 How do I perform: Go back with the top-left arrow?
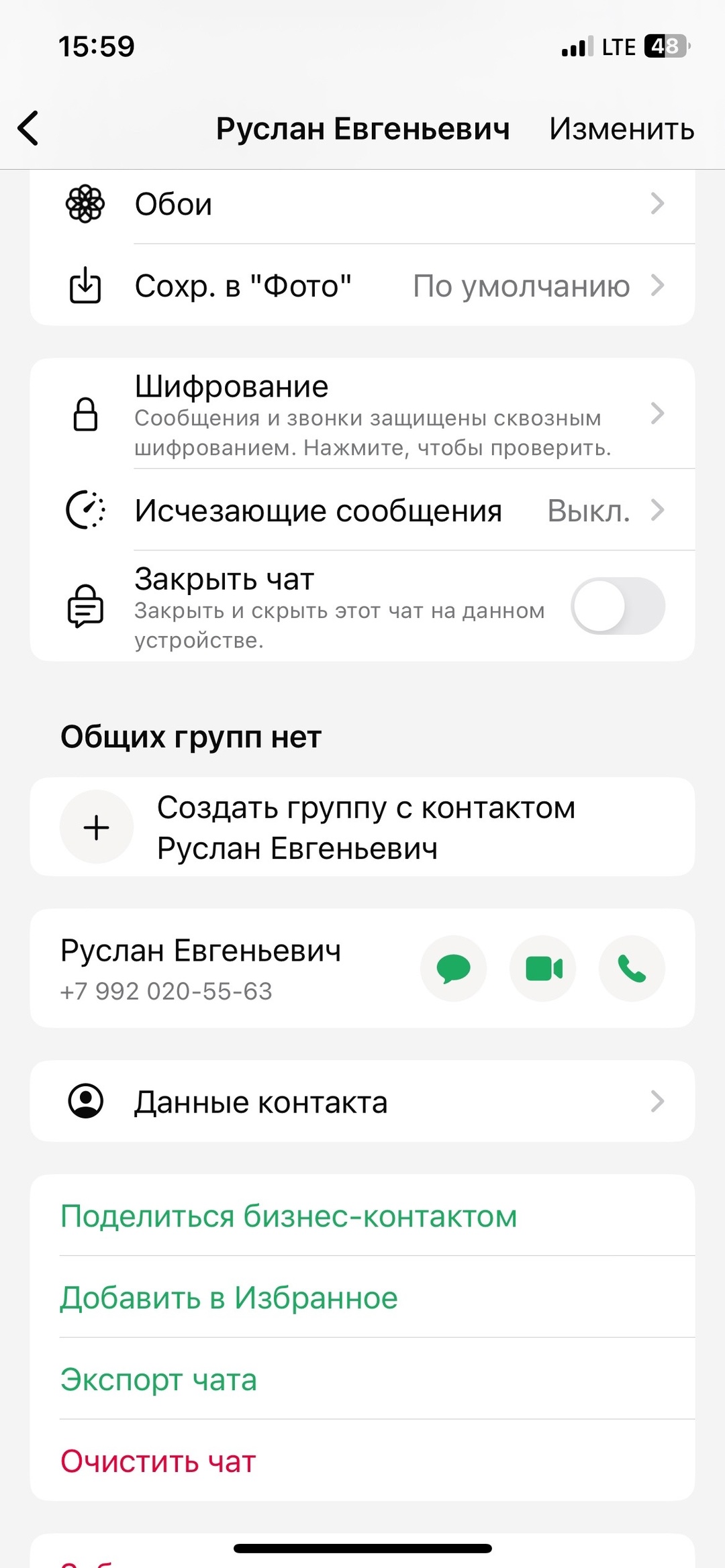point(28,128)
